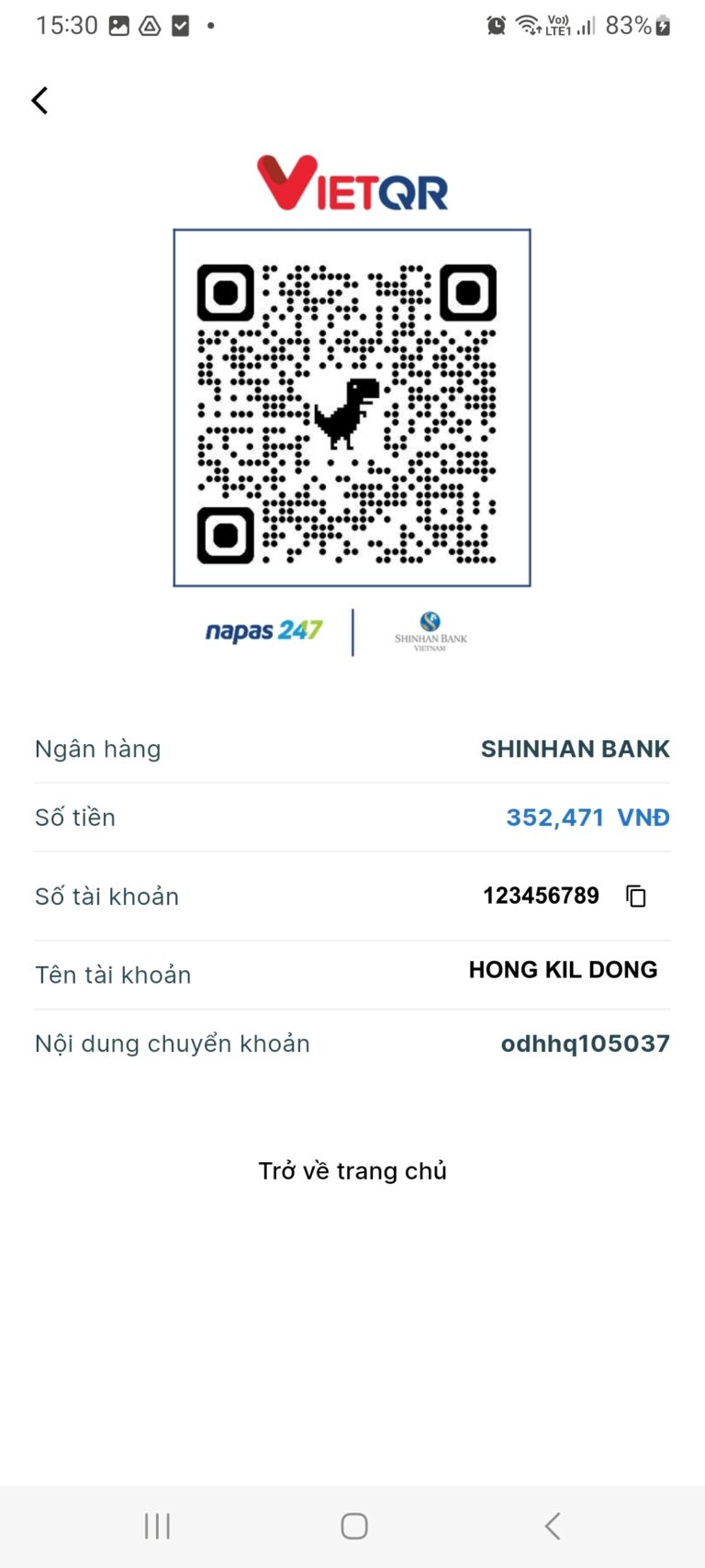Image resolution: width=705 pixels, height=1568 pixels.
Task: Open recent apps from the navigation bar
Action: [x=157, y=1526]
